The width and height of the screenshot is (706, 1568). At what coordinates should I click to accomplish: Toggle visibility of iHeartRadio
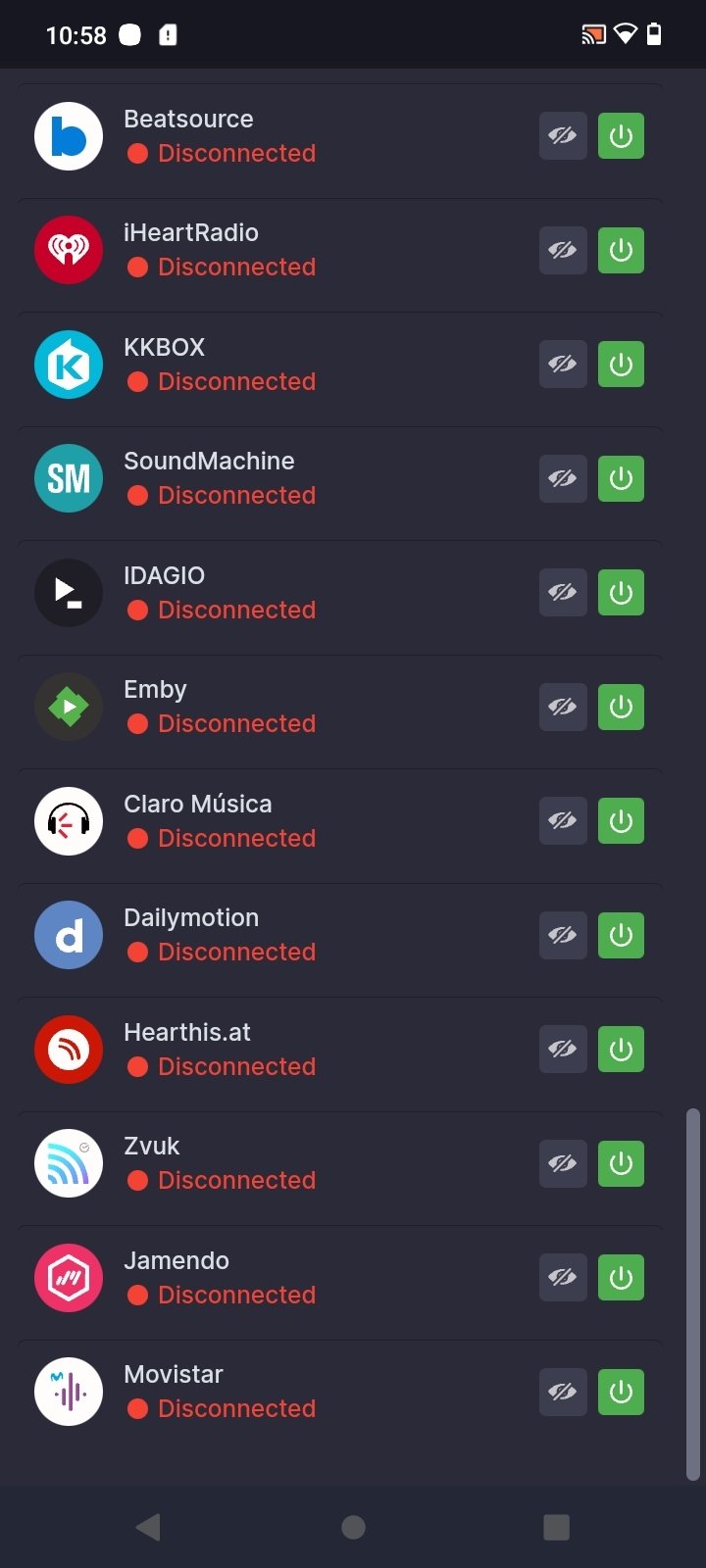pyautogui.click(x=563, y=250)
